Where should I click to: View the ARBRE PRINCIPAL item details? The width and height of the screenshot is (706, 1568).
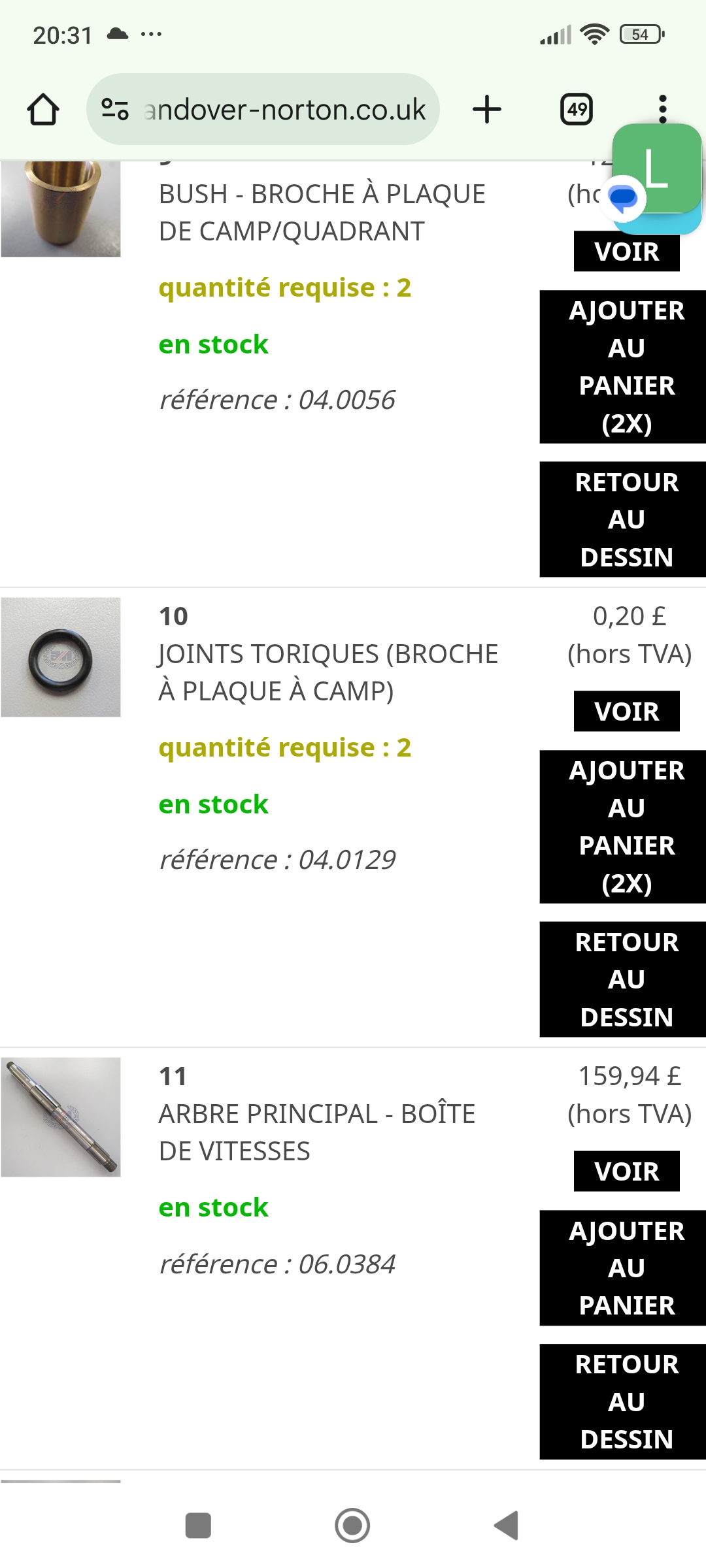(x=626, y=1171)
